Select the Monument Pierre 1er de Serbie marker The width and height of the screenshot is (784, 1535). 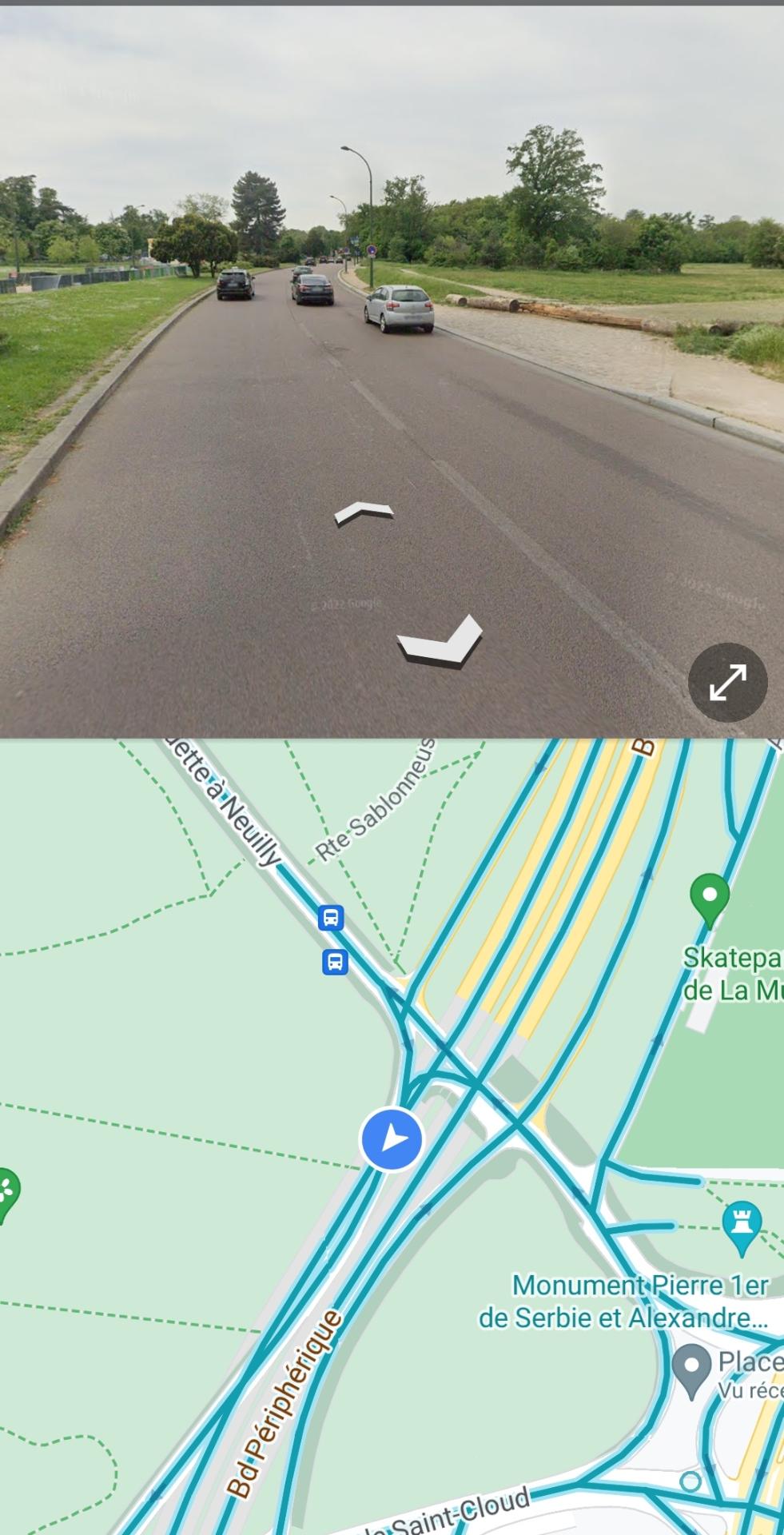pyautogui.click(x=743, y=1226)
